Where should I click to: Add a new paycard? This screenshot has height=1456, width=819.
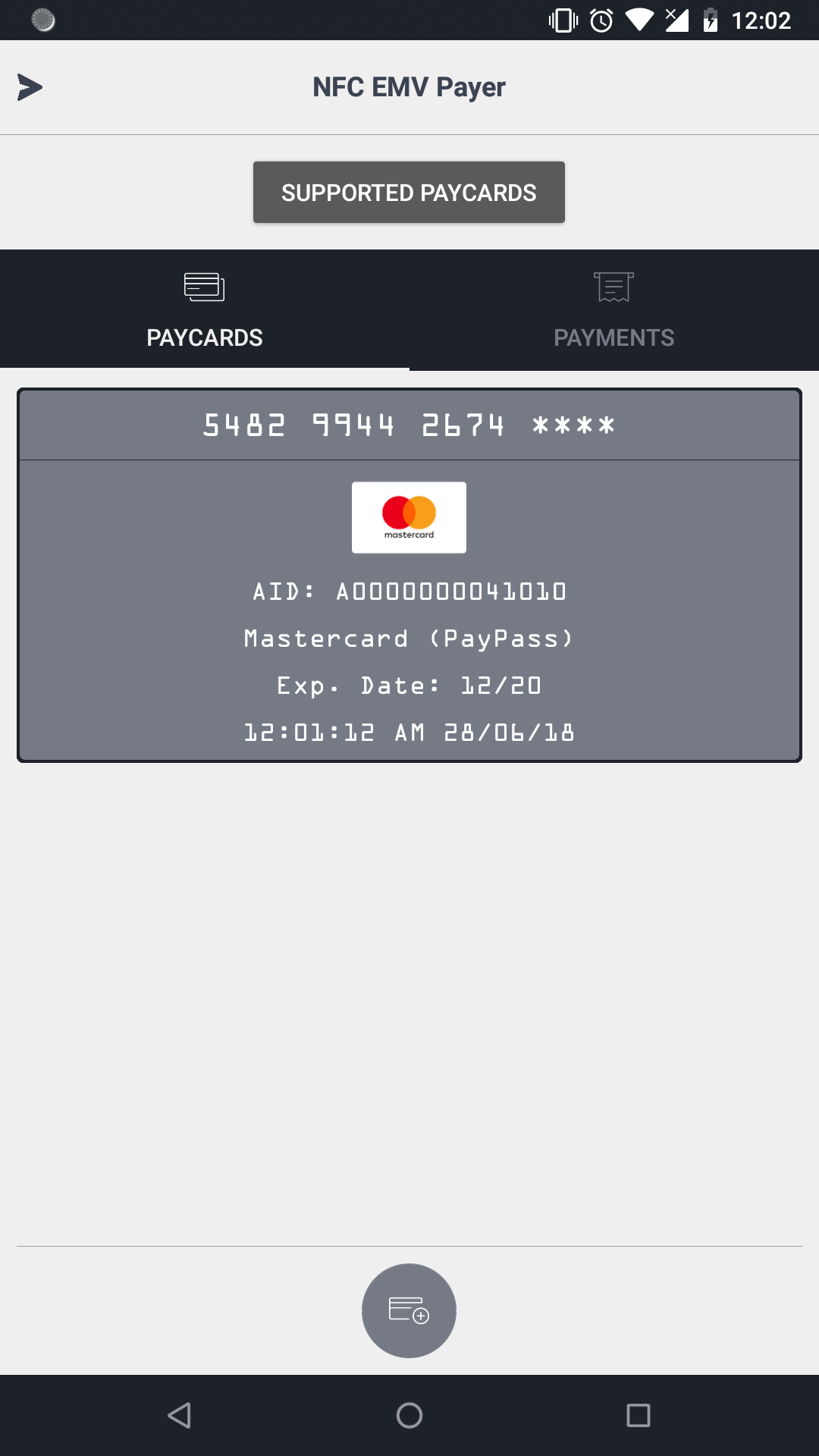click(409, 1310)
